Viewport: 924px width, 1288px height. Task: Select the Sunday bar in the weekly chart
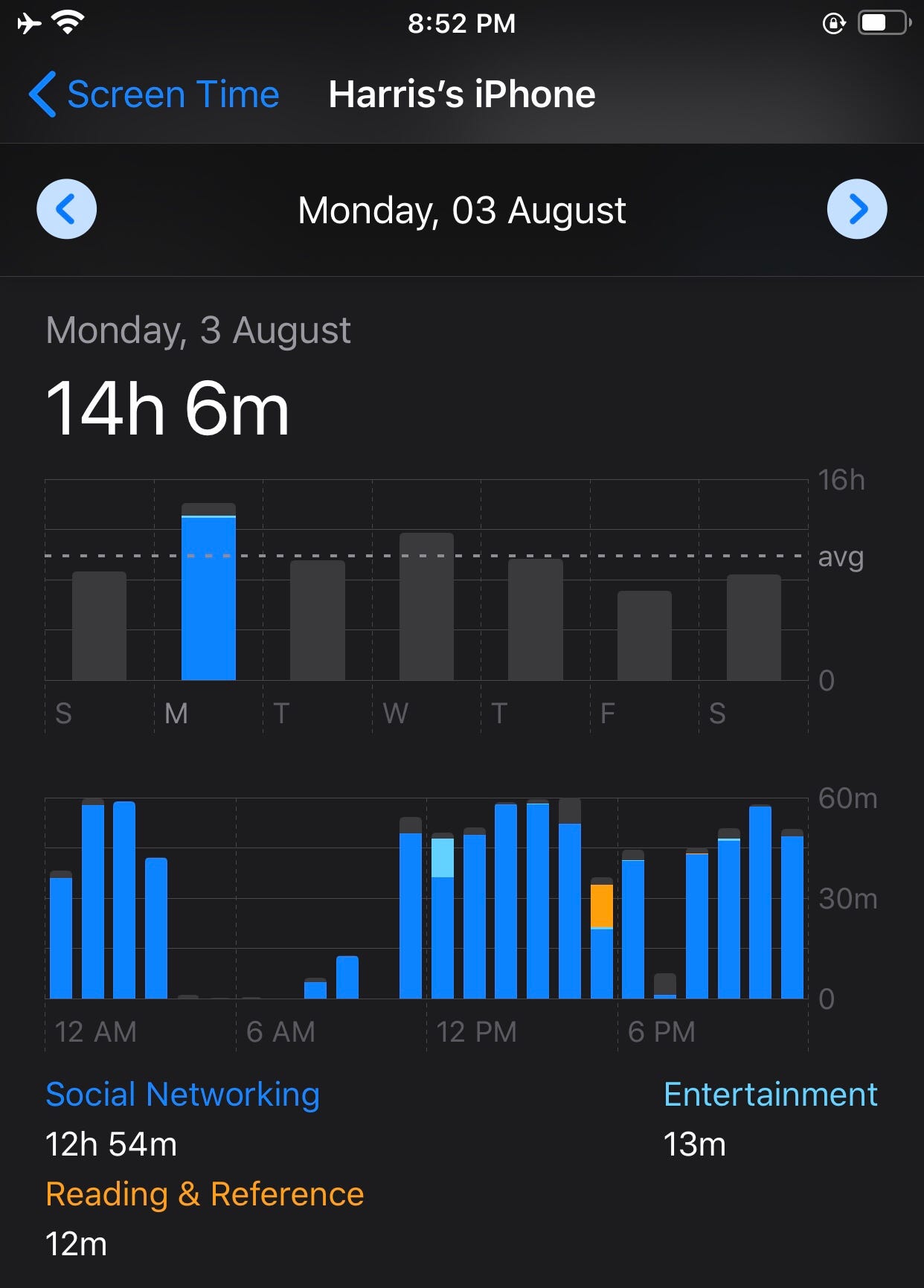click(x=100, y=625)
